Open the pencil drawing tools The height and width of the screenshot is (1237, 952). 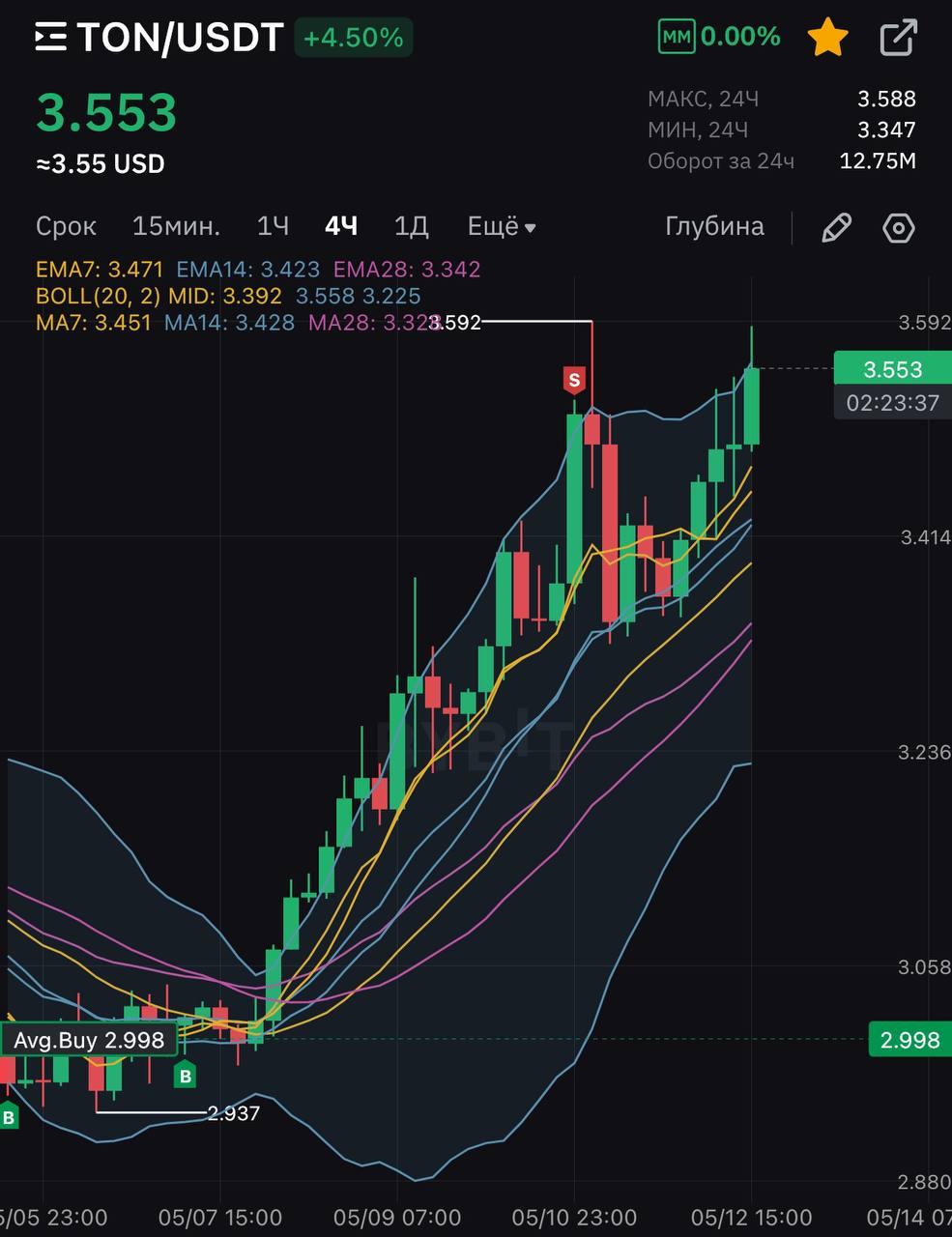[x=836, y=228]
